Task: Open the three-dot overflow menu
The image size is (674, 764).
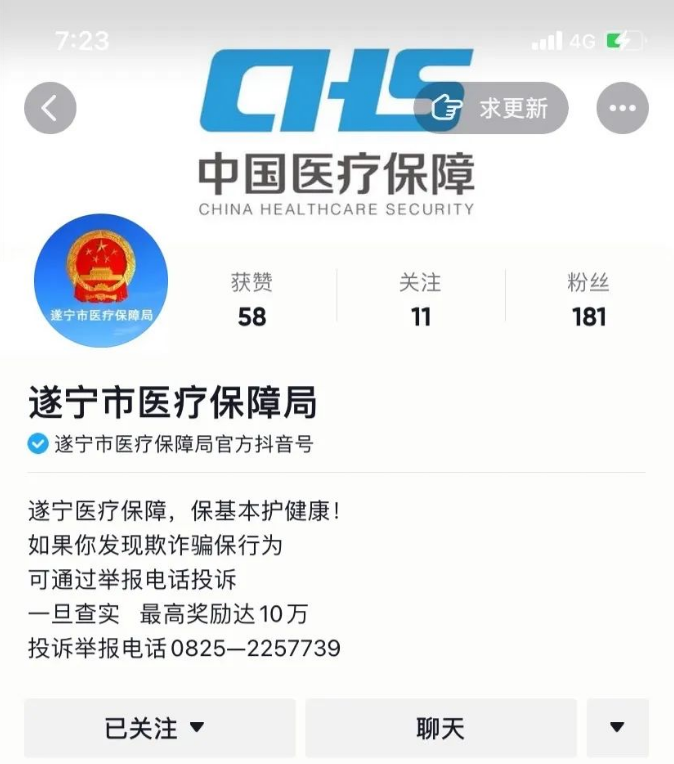Action: point(622,108)
